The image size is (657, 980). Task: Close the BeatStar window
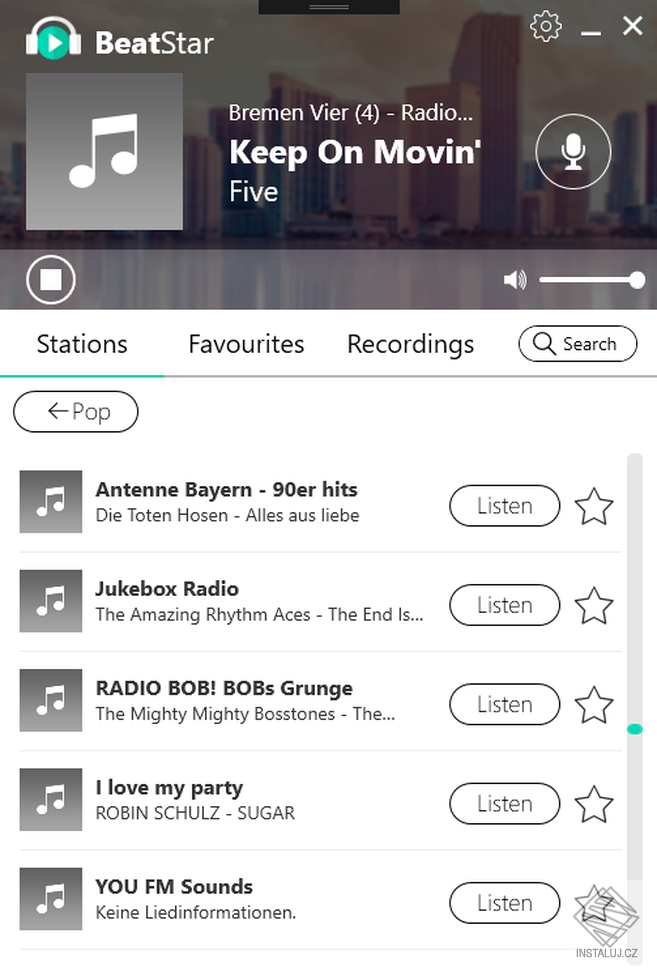[633, 27]
